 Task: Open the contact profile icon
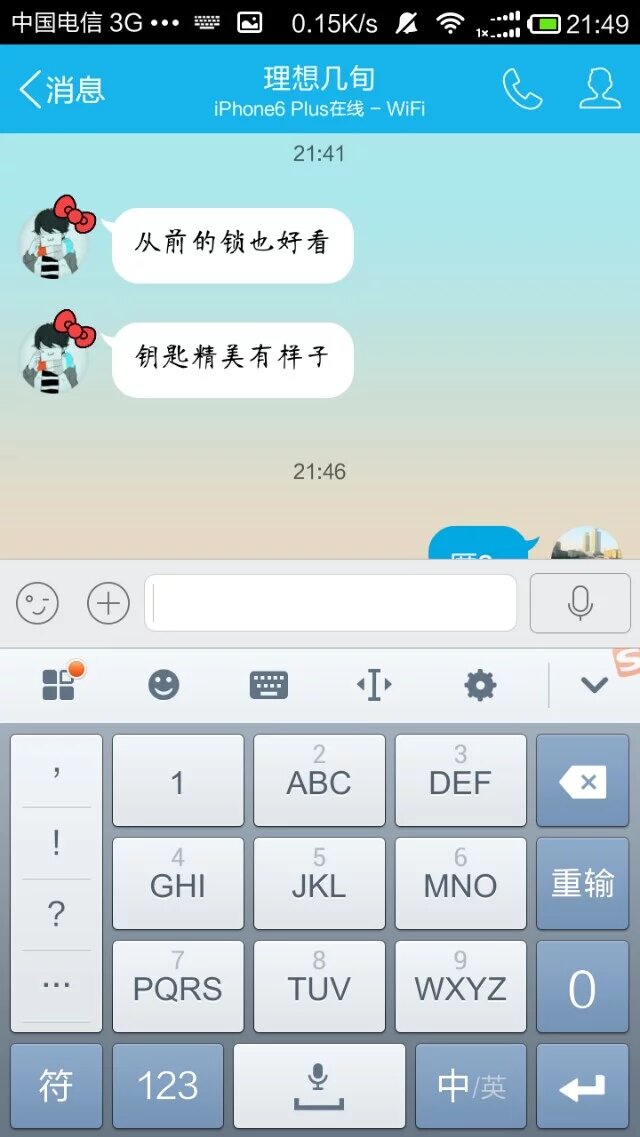tap(600, 90)
